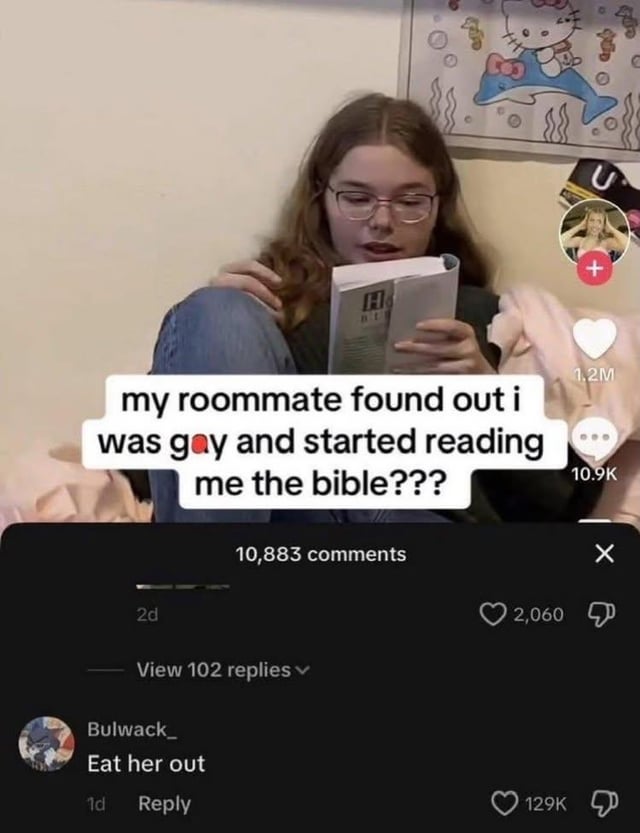Like the video with 1.2M hearts
The image size is (640, 833).
point(595,340)
